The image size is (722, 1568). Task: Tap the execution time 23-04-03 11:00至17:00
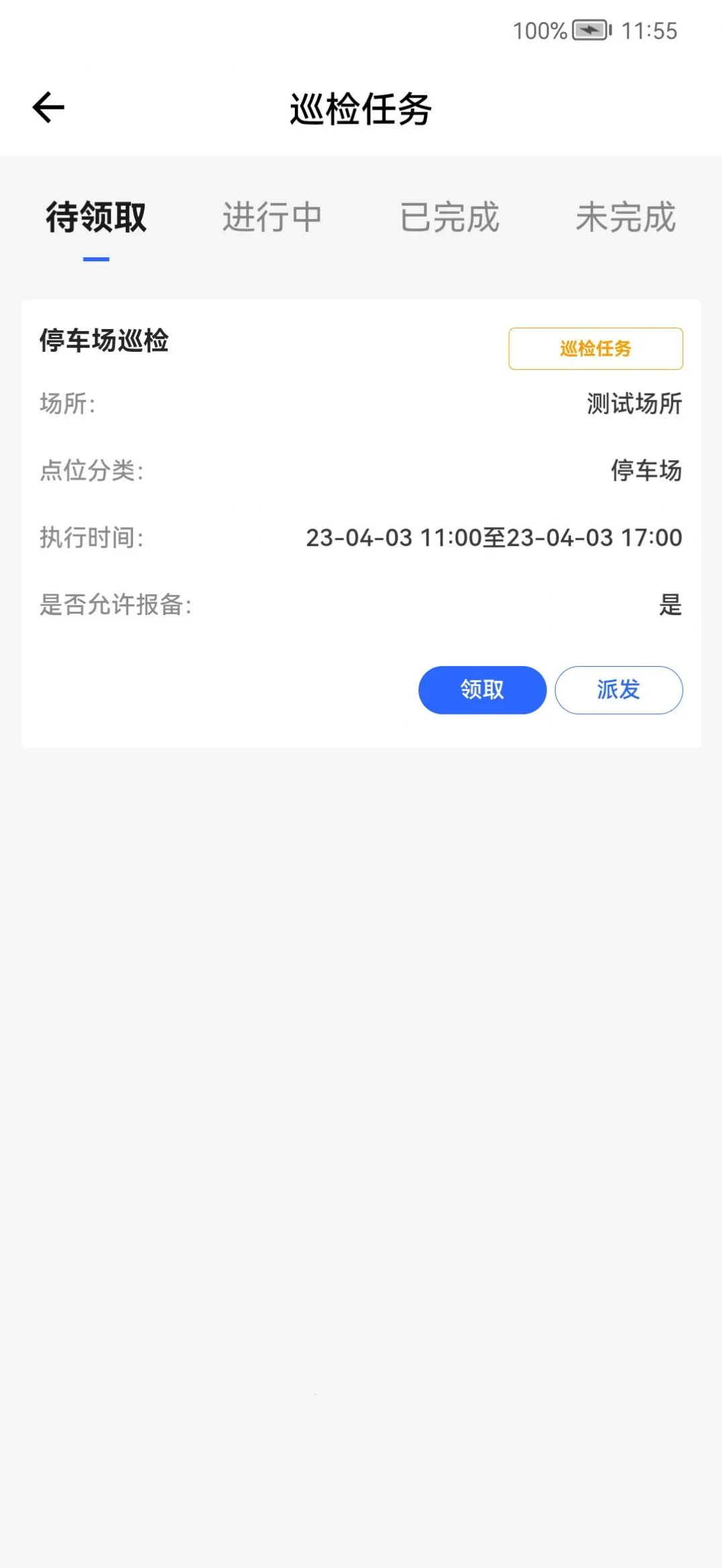(x=494, y=538)
